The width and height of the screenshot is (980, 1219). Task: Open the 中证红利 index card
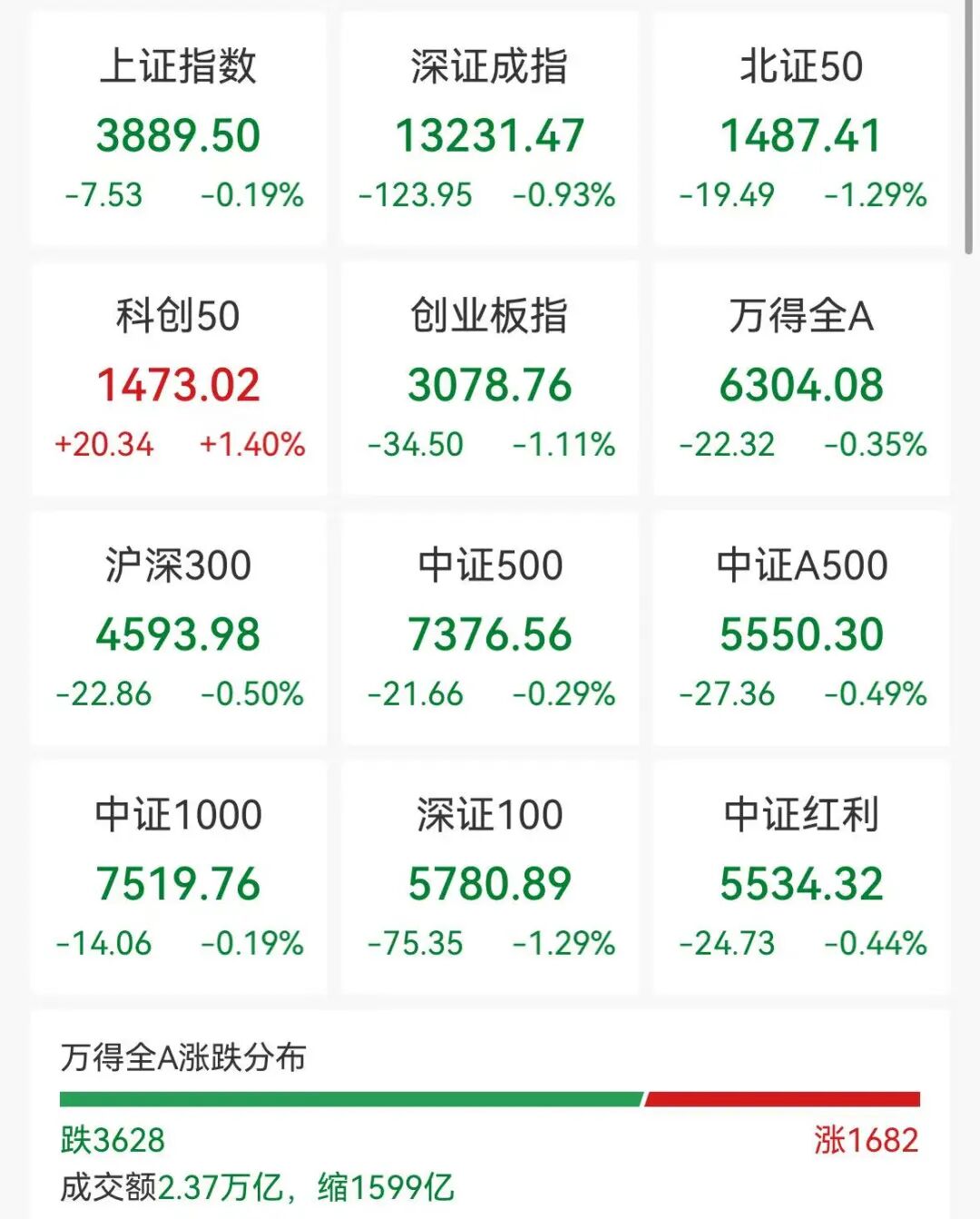point(801,880)
